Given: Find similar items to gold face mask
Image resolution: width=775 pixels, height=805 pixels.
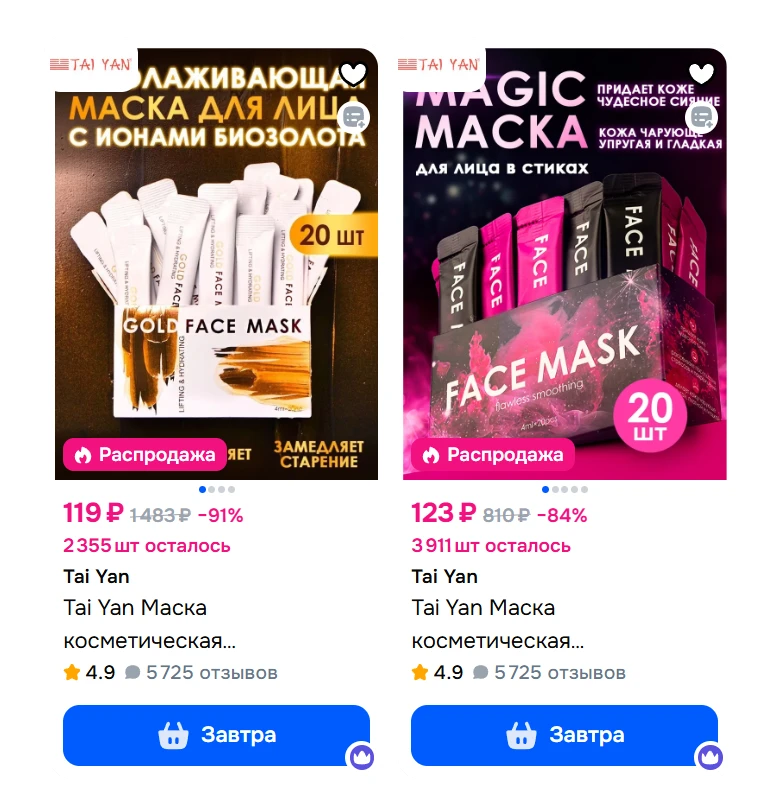Looking at the screenshot, I should [x=354, y=118].
